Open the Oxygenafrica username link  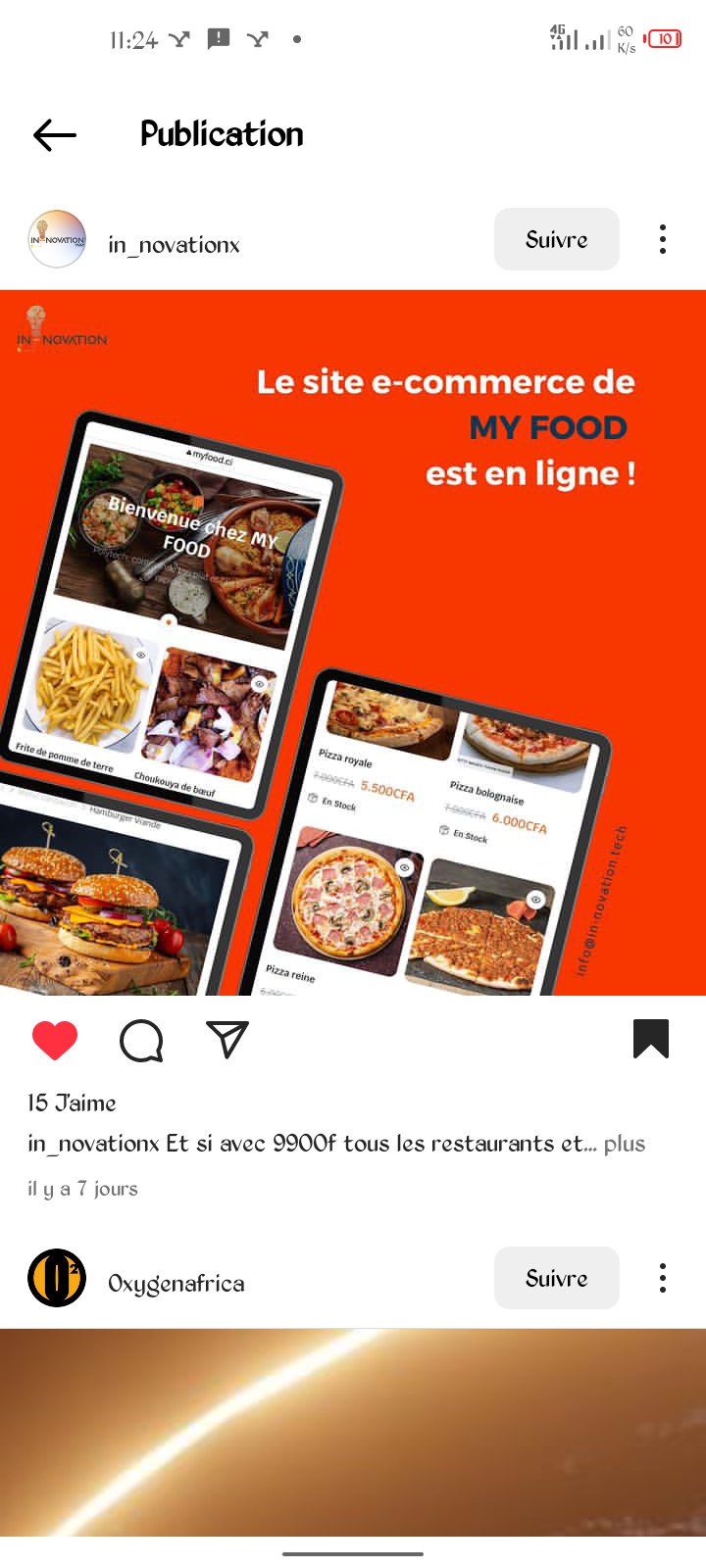[176, 1283]
